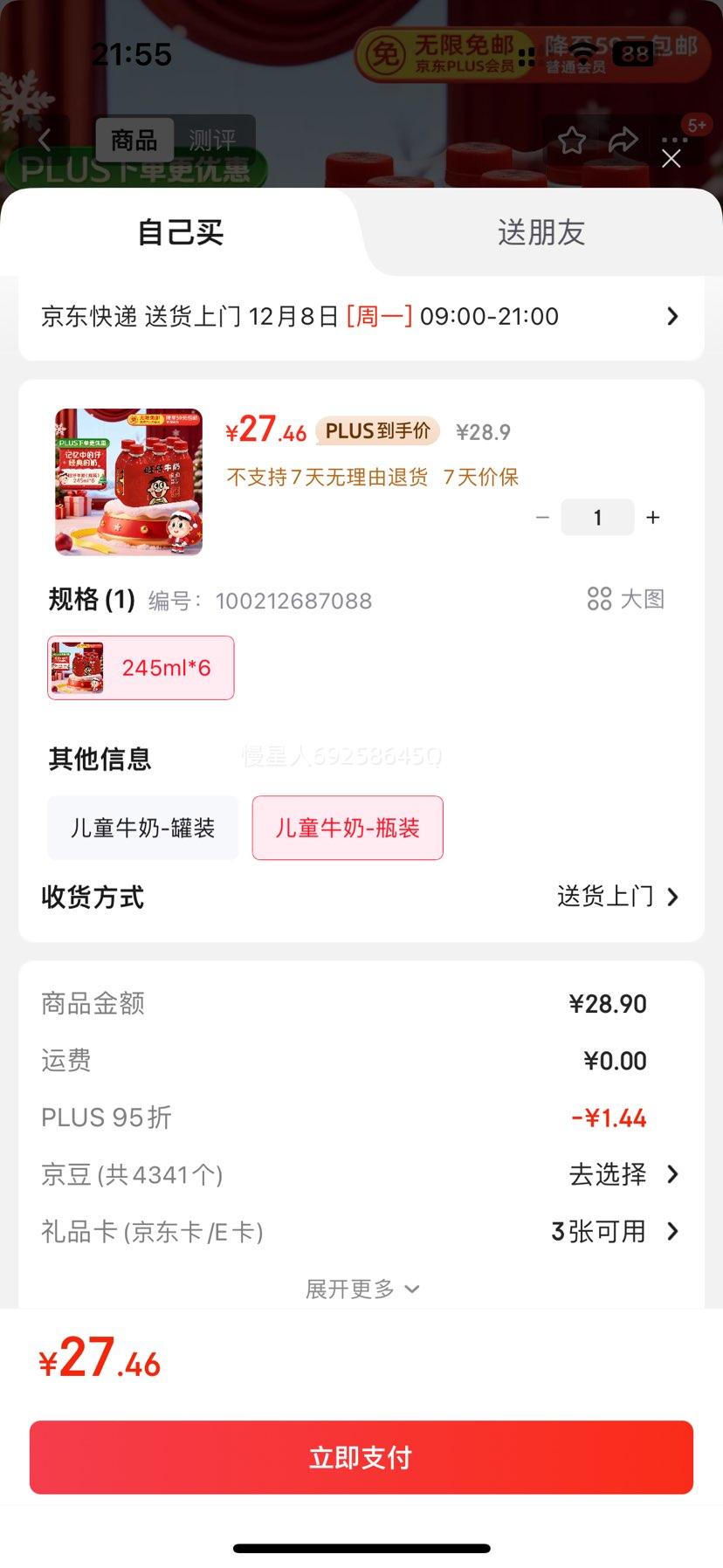Open the share icon
The image size is (723, 1568).
click(x=623, y=139)
